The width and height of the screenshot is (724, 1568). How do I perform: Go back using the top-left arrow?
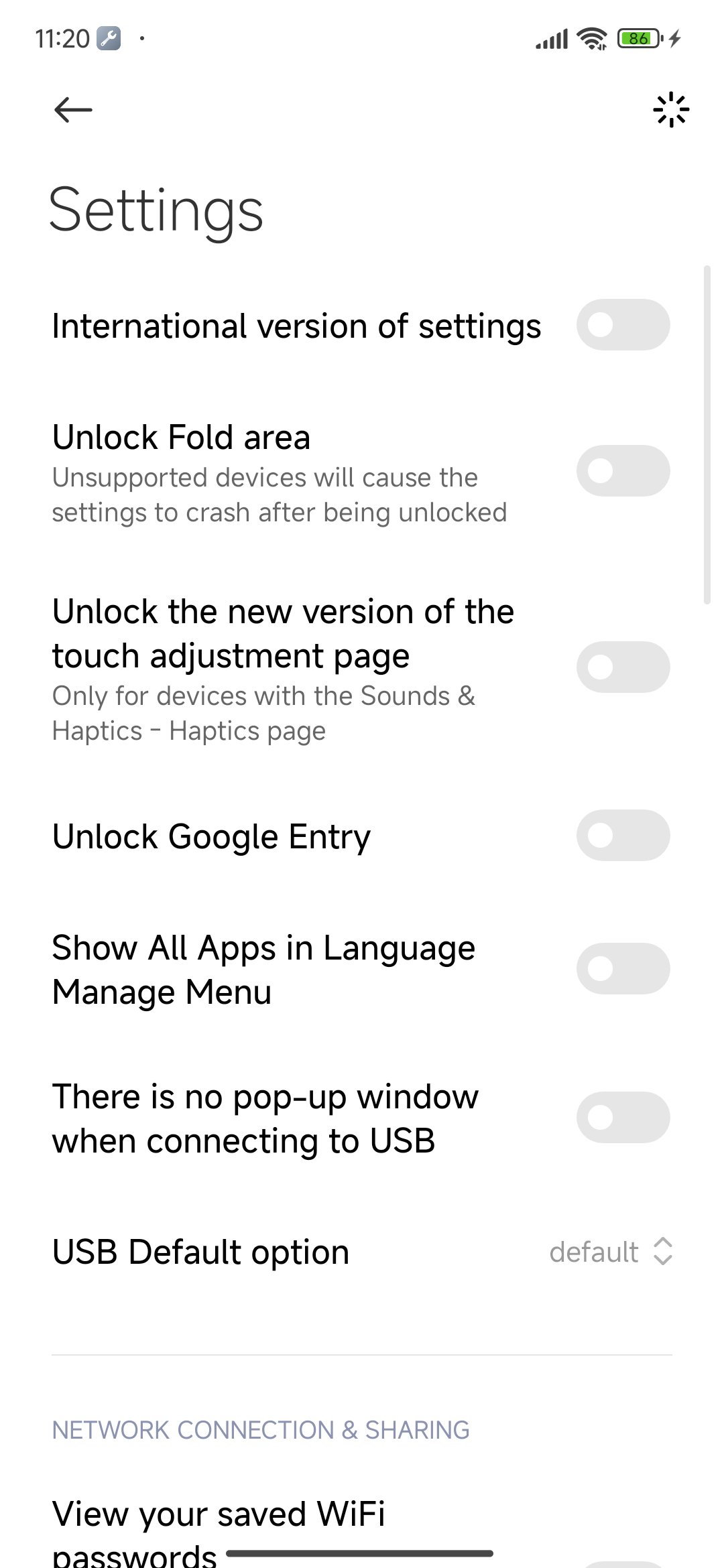[73, 110]
